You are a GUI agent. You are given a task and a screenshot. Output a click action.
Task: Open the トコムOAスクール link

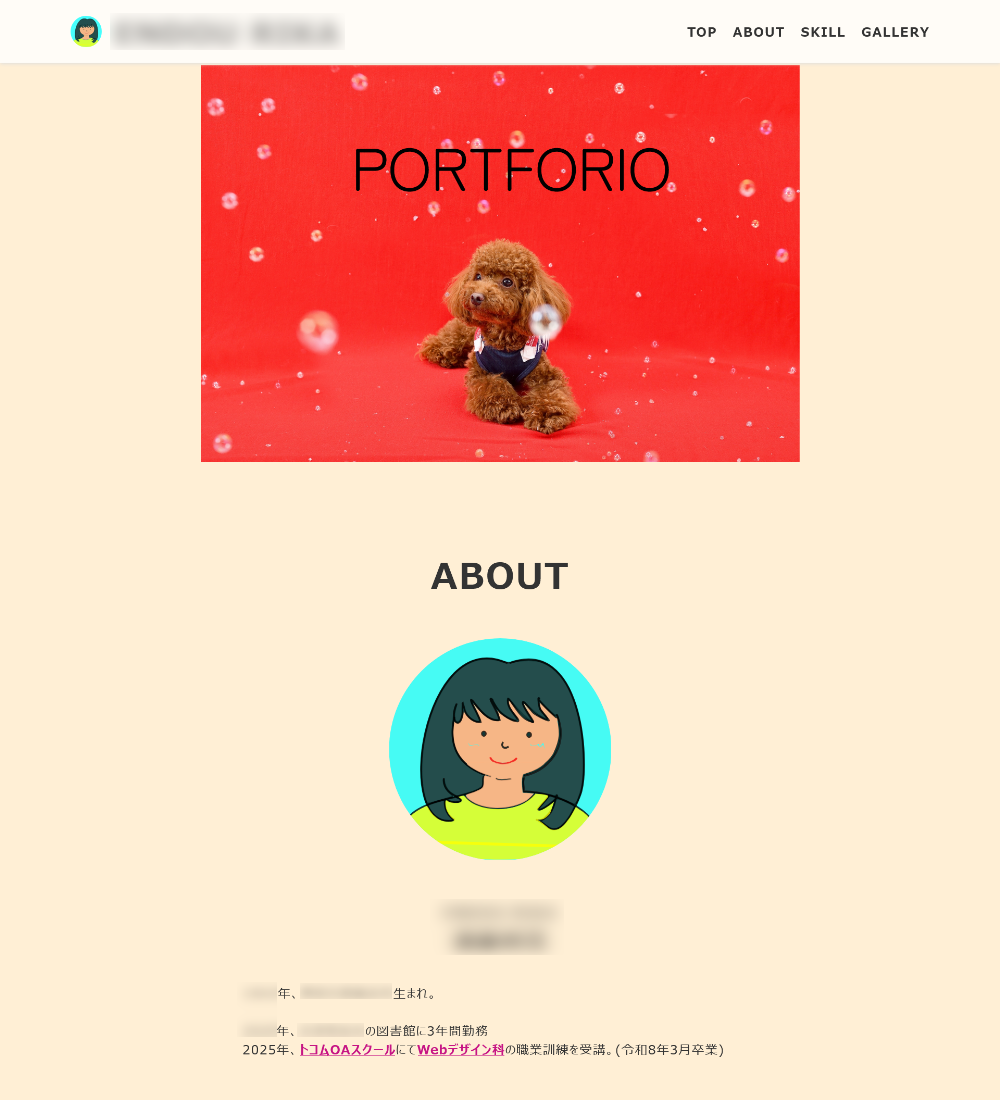pos(347,1050)
